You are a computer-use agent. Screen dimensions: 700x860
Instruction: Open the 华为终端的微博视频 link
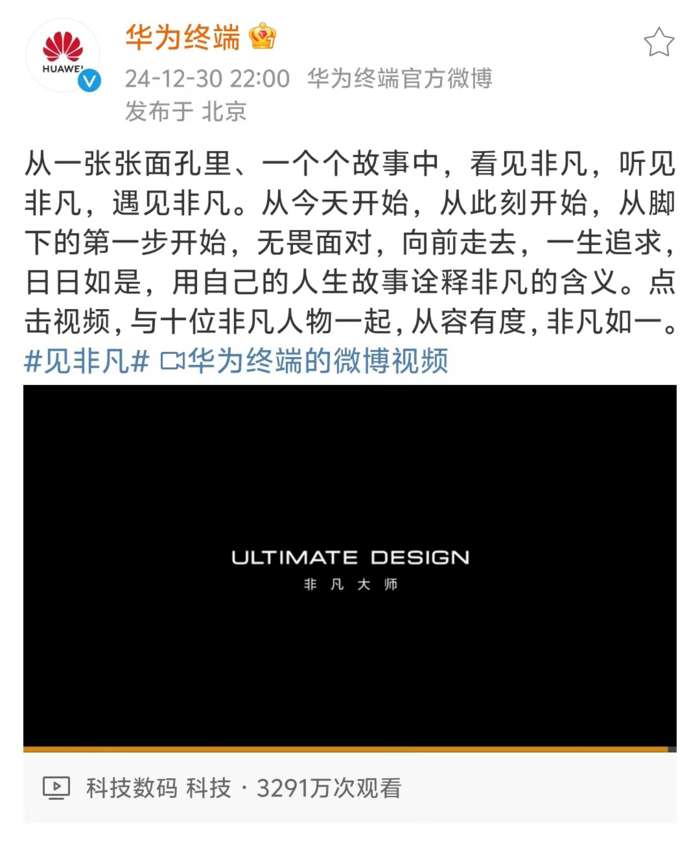coord(305,361)
